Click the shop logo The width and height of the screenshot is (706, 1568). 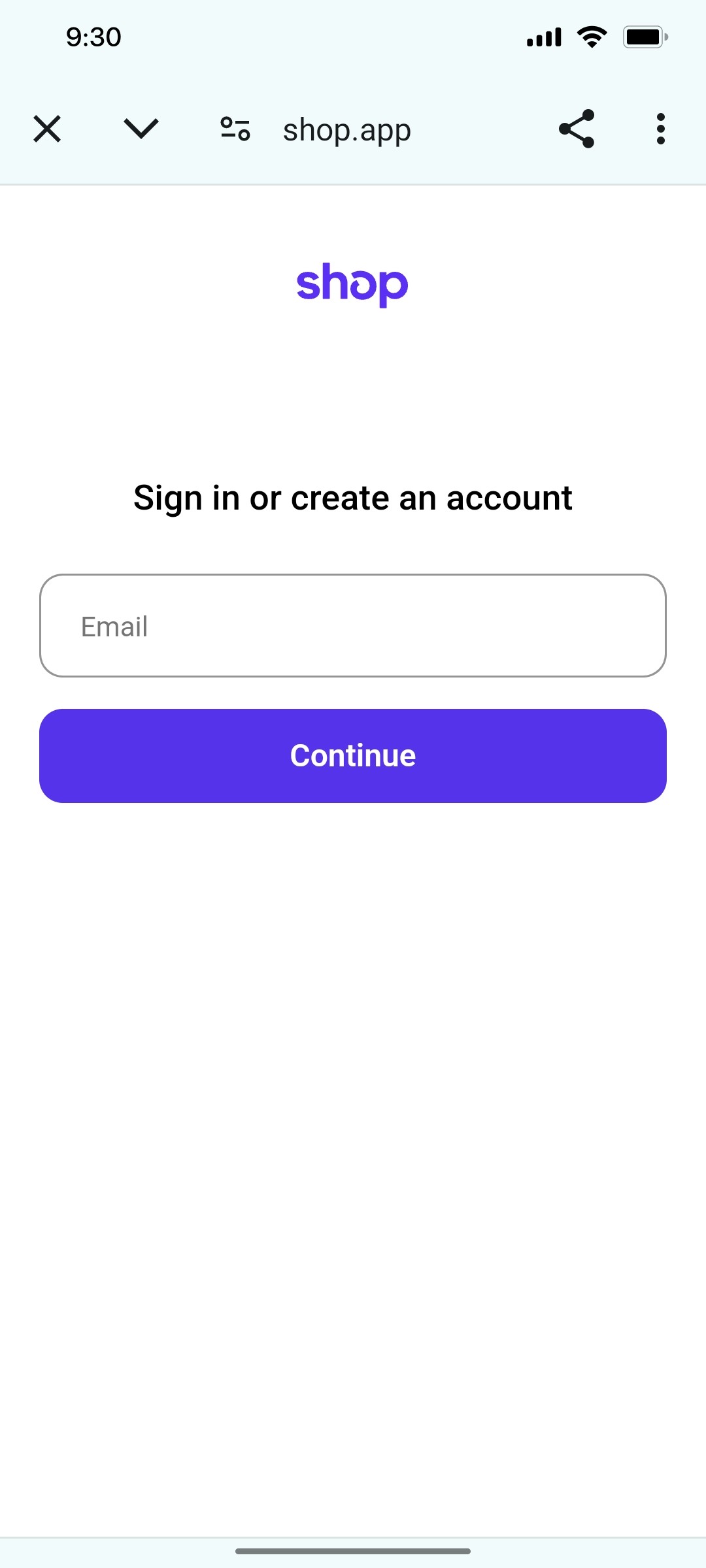click(x=352, y=284)
